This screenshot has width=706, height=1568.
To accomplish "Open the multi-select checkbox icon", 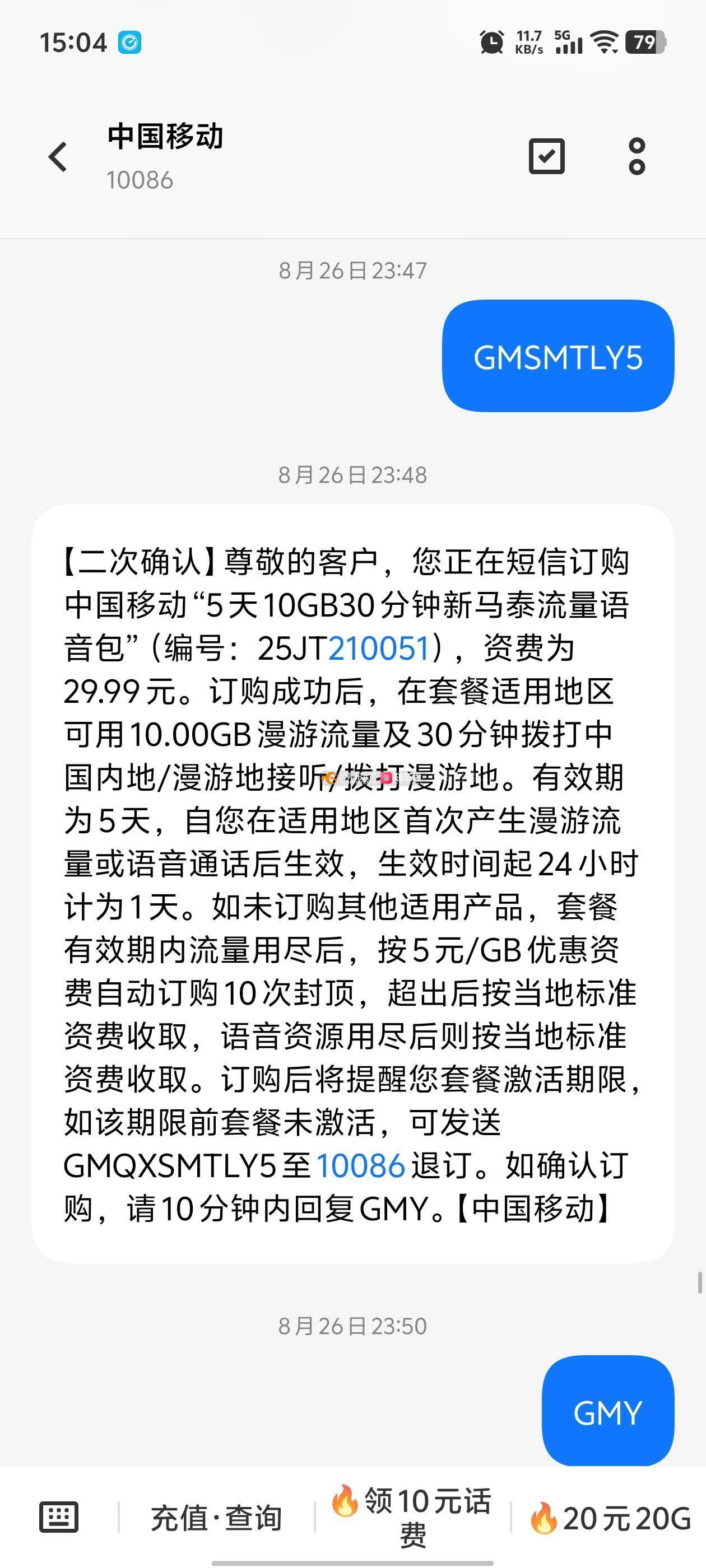I will click(x=546, y=156).
